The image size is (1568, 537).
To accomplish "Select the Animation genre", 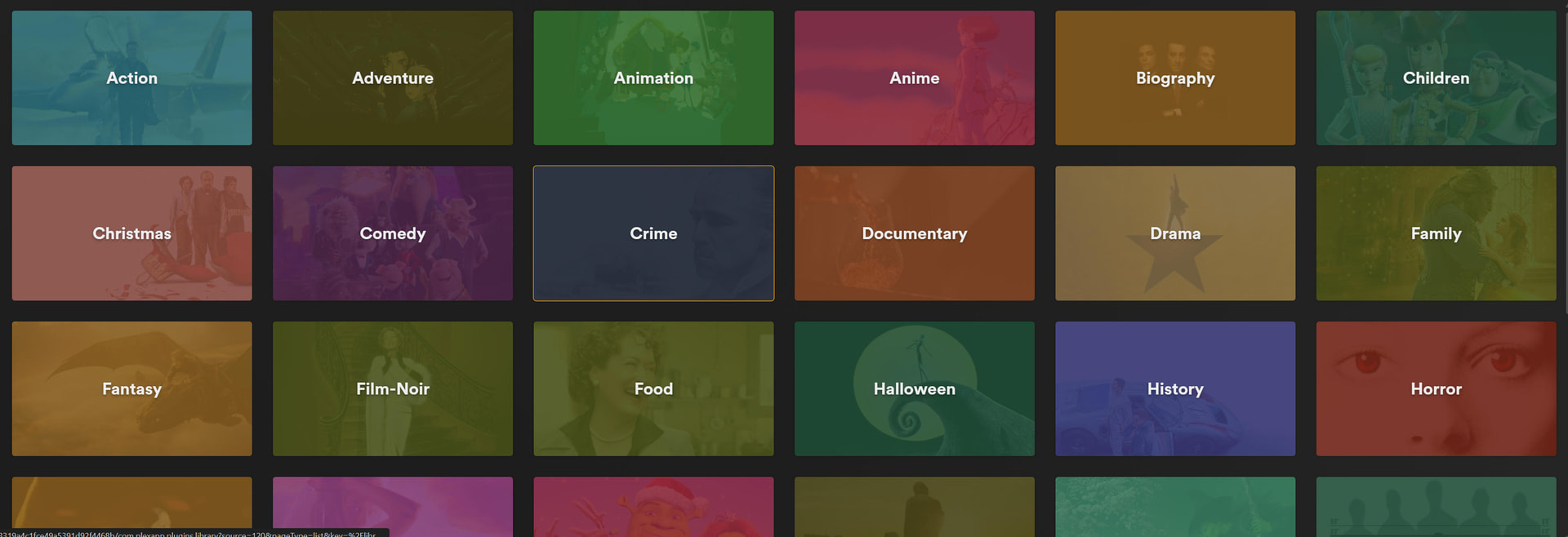I will click(x=653, y=78).
